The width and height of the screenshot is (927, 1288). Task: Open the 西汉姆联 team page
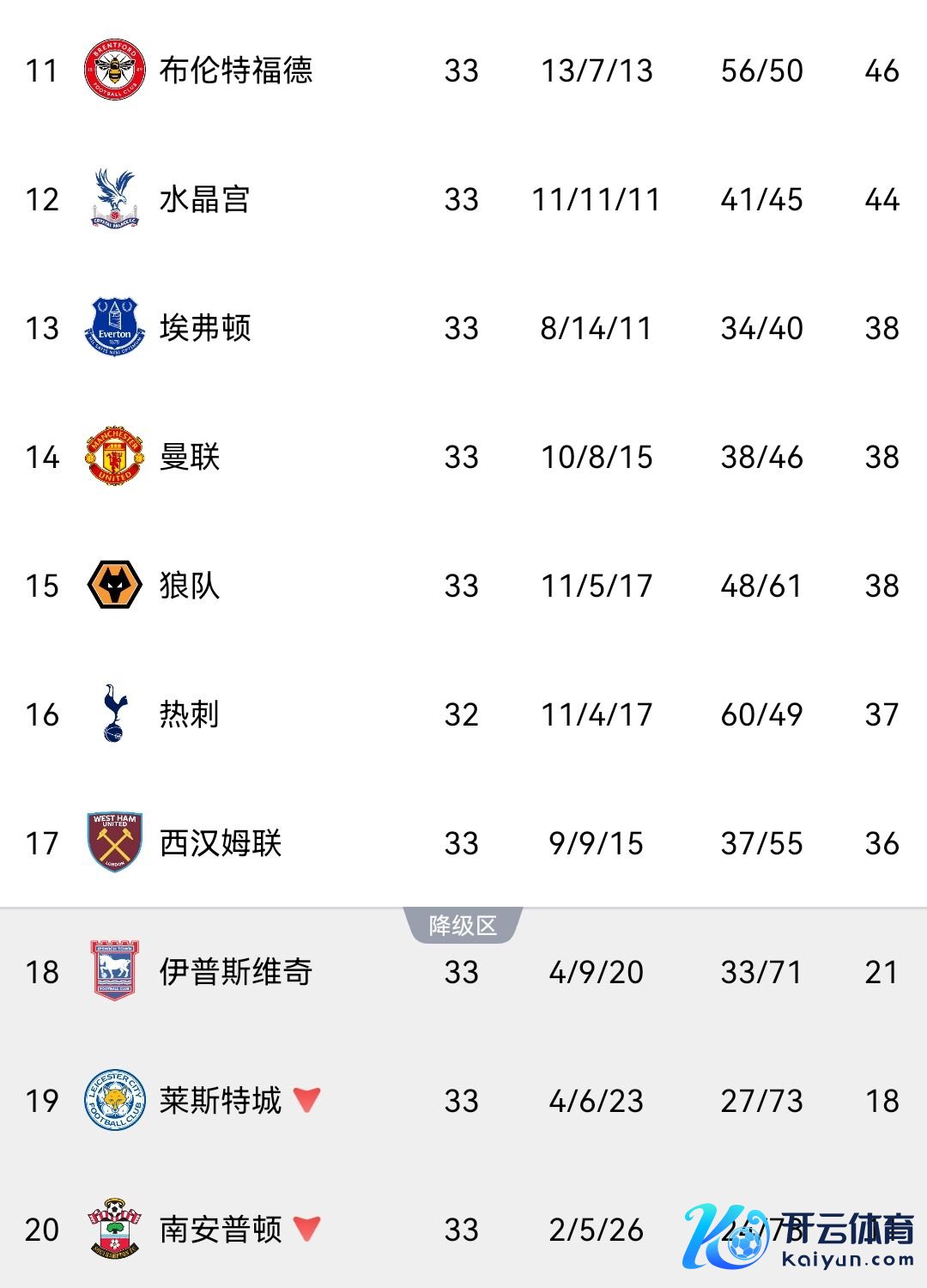coord(221,843)
